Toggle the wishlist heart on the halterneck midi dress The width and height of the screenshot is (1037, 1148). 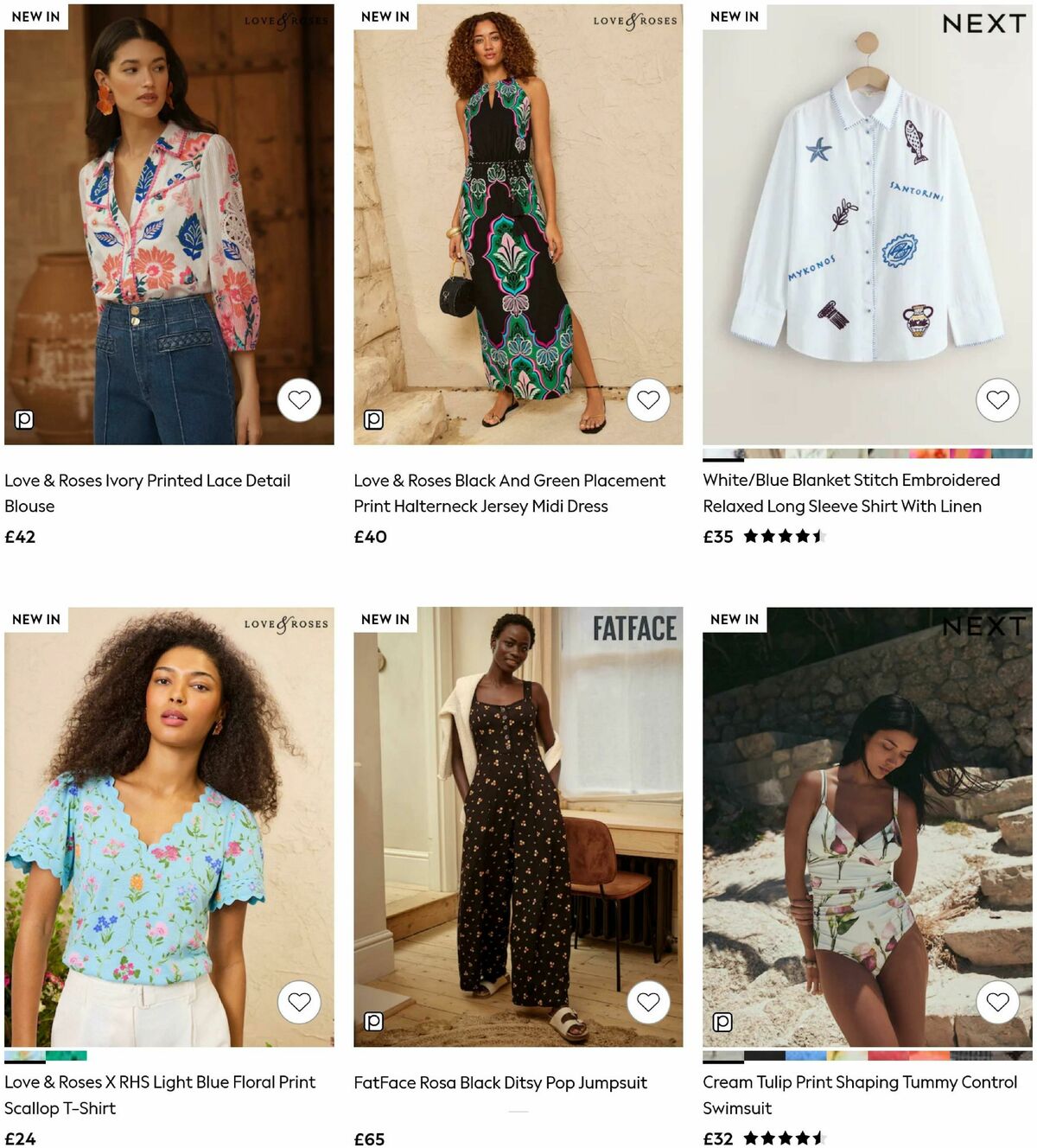coord(648,399)
